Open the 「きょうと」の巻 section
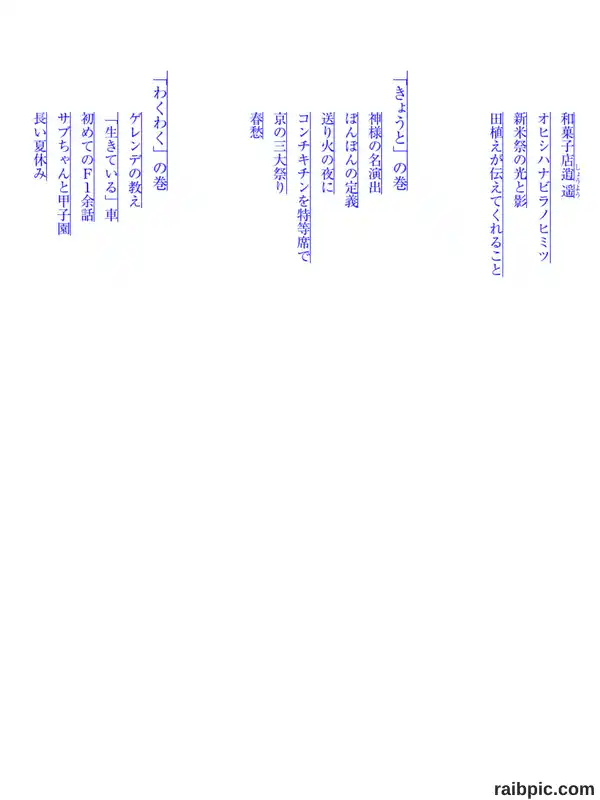The width and height of the screenshot is (600, 800). [401, 131]
